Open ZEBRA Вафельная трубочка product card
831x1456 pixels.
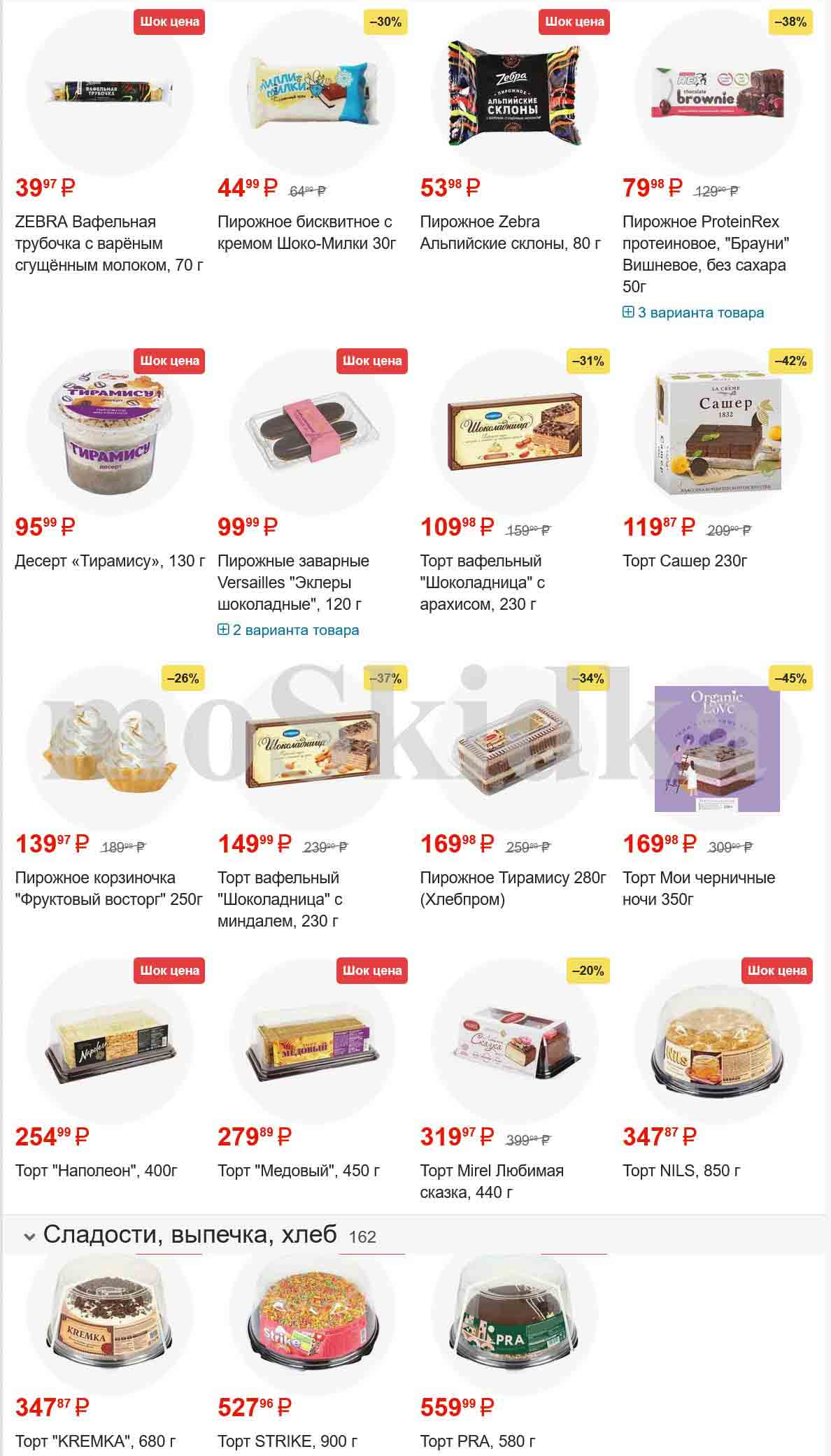(109, 243)
